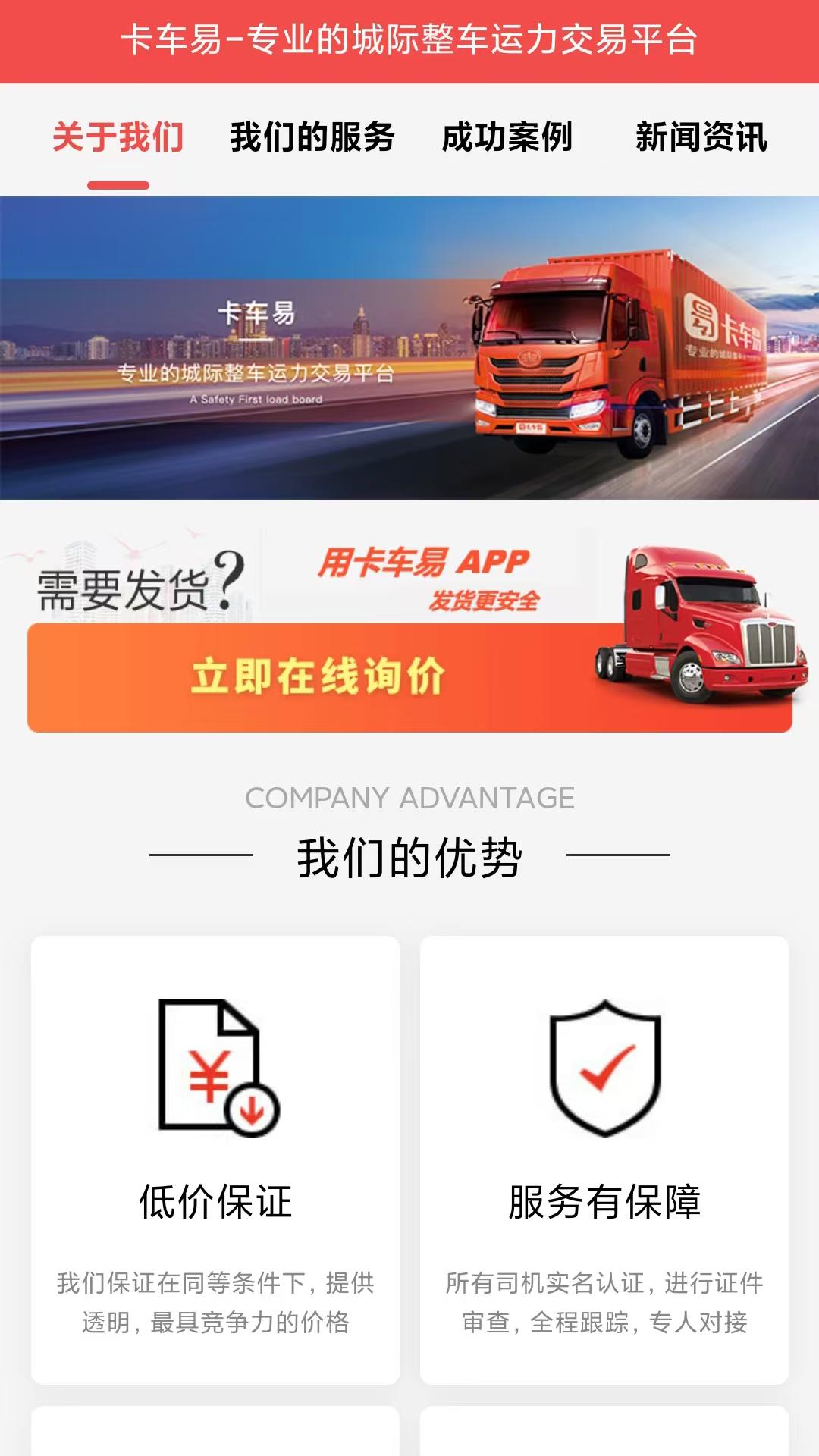Click the 我们的优势 section heading
The height and width of the screenshot is (1456, 819).
409,857
